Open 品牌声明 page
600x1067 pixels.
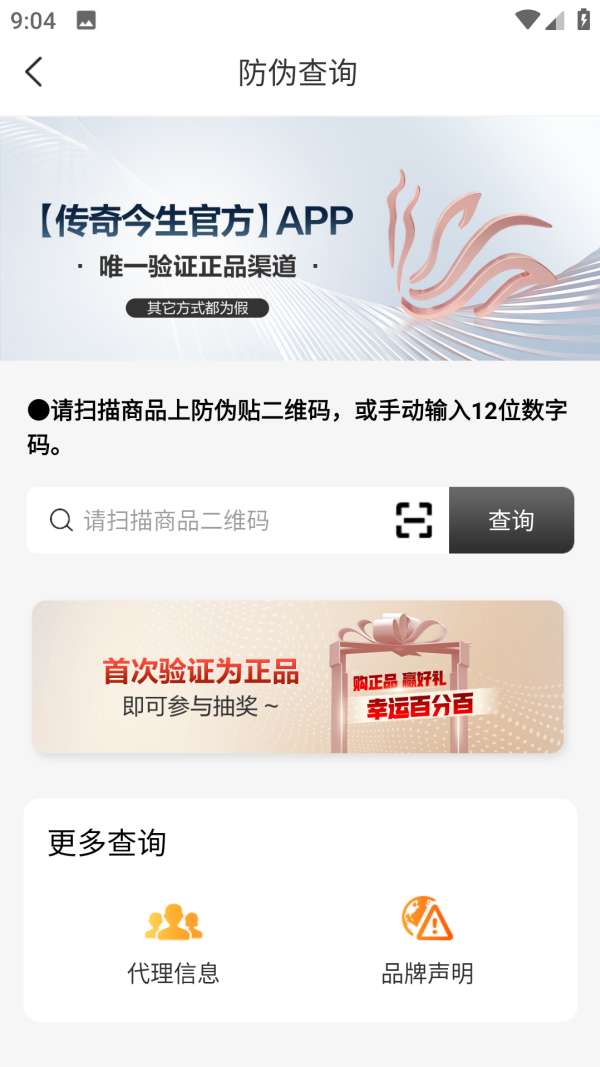point(427,942)
